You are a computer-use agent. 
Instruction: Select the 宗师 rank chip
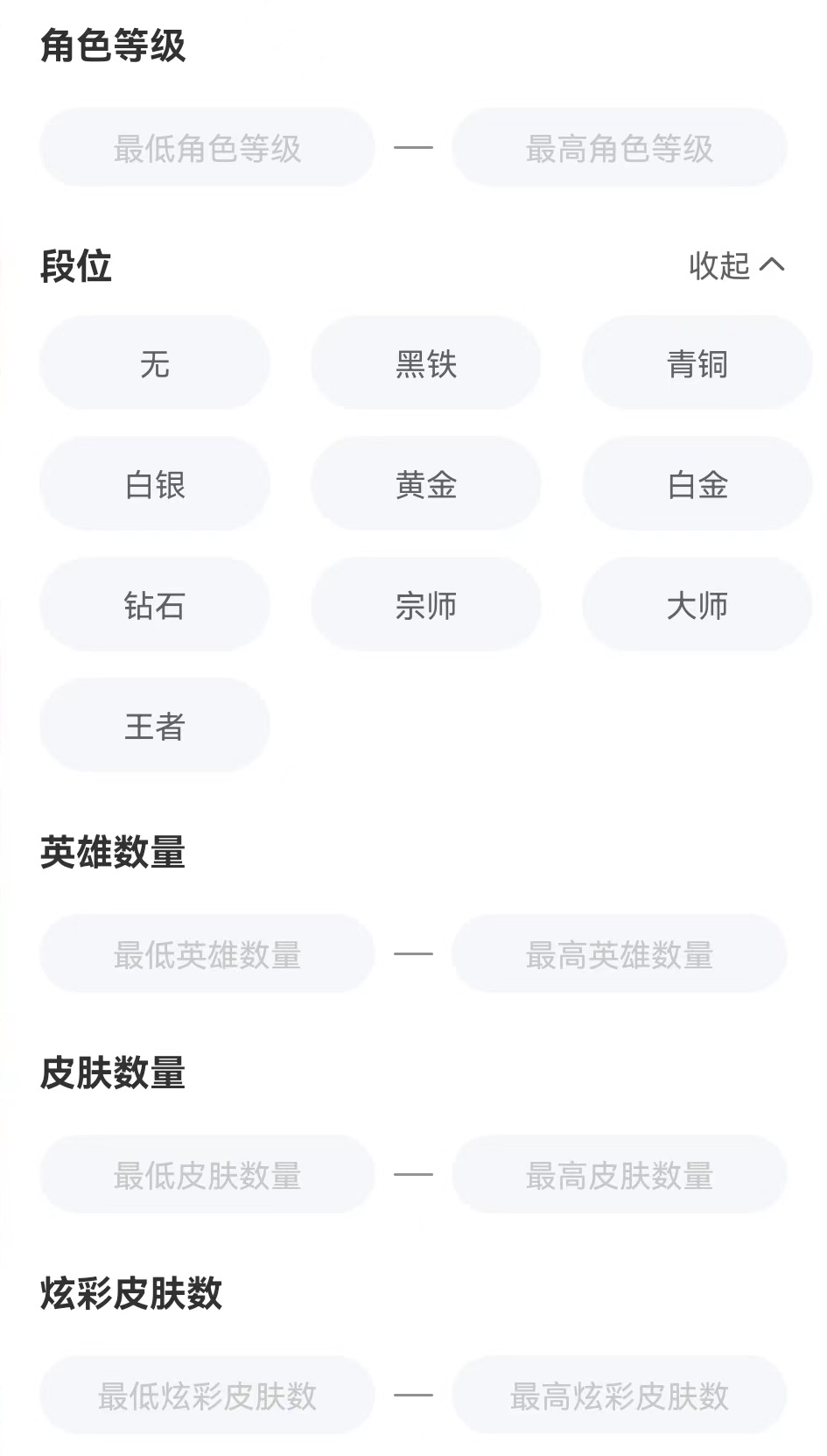426,605
